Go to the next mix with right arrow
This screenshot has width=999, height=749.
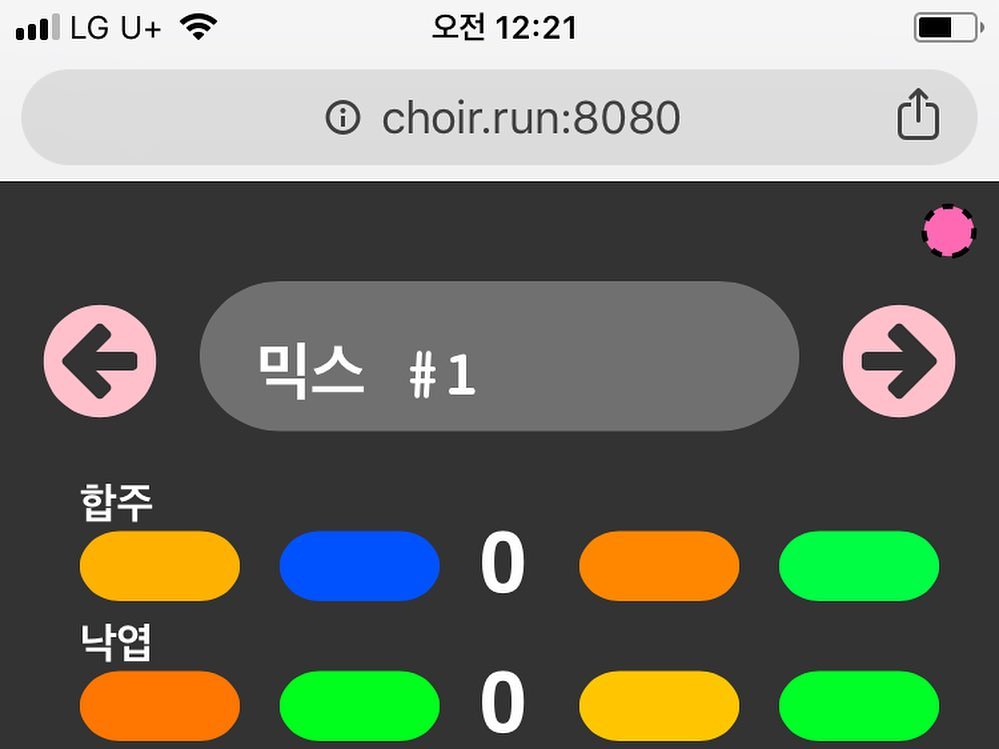pos(898,361)
